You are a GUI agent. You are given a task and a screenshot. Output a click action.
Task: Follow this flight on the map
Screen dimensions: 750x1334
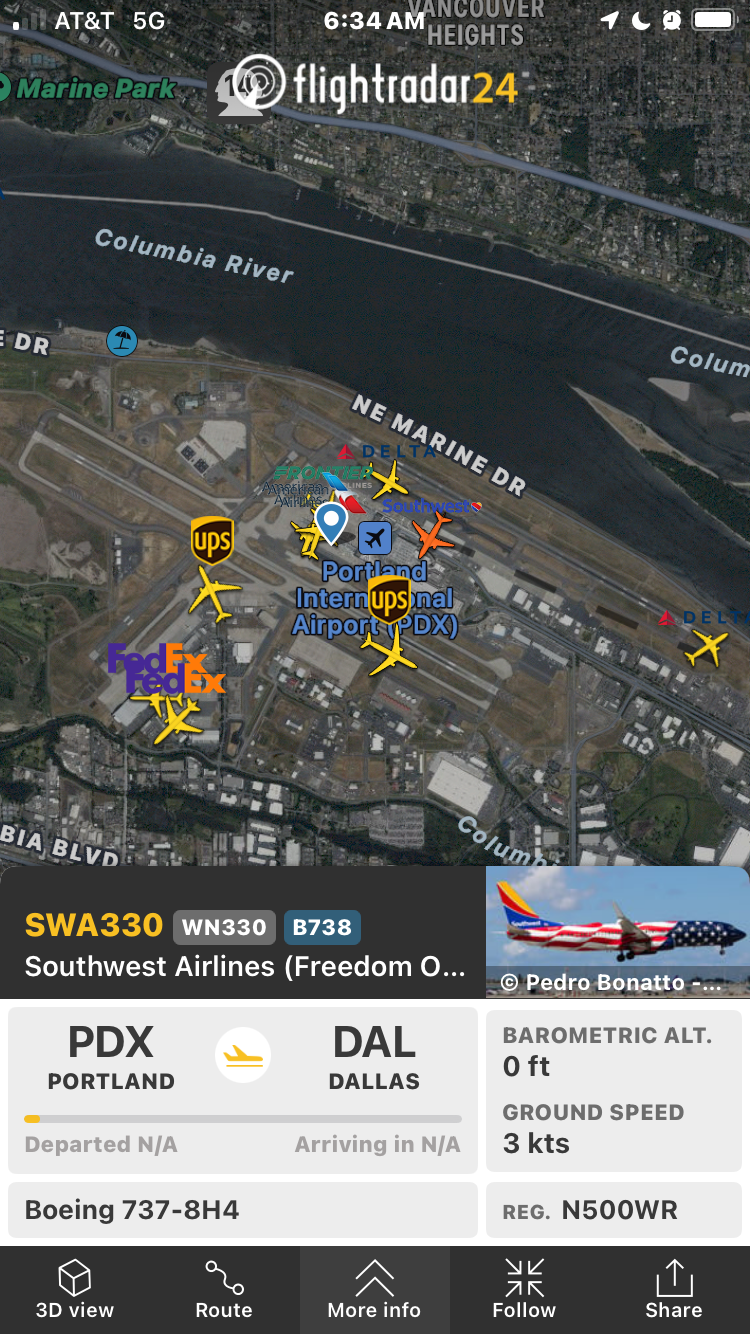coord(524,1290)
